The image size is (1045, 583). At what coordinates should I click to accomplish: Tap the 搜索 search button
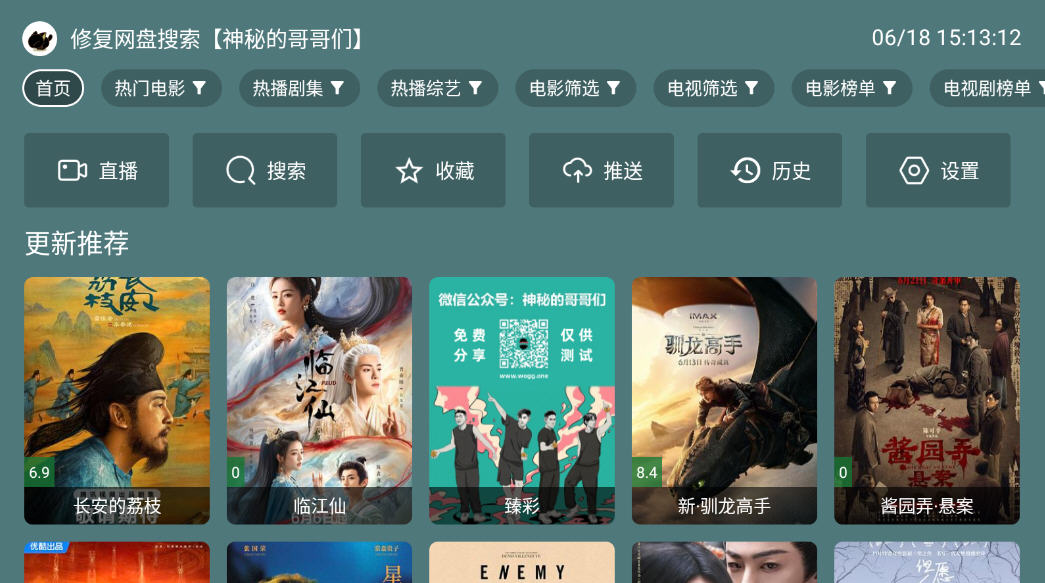click(x=265, y=170)
